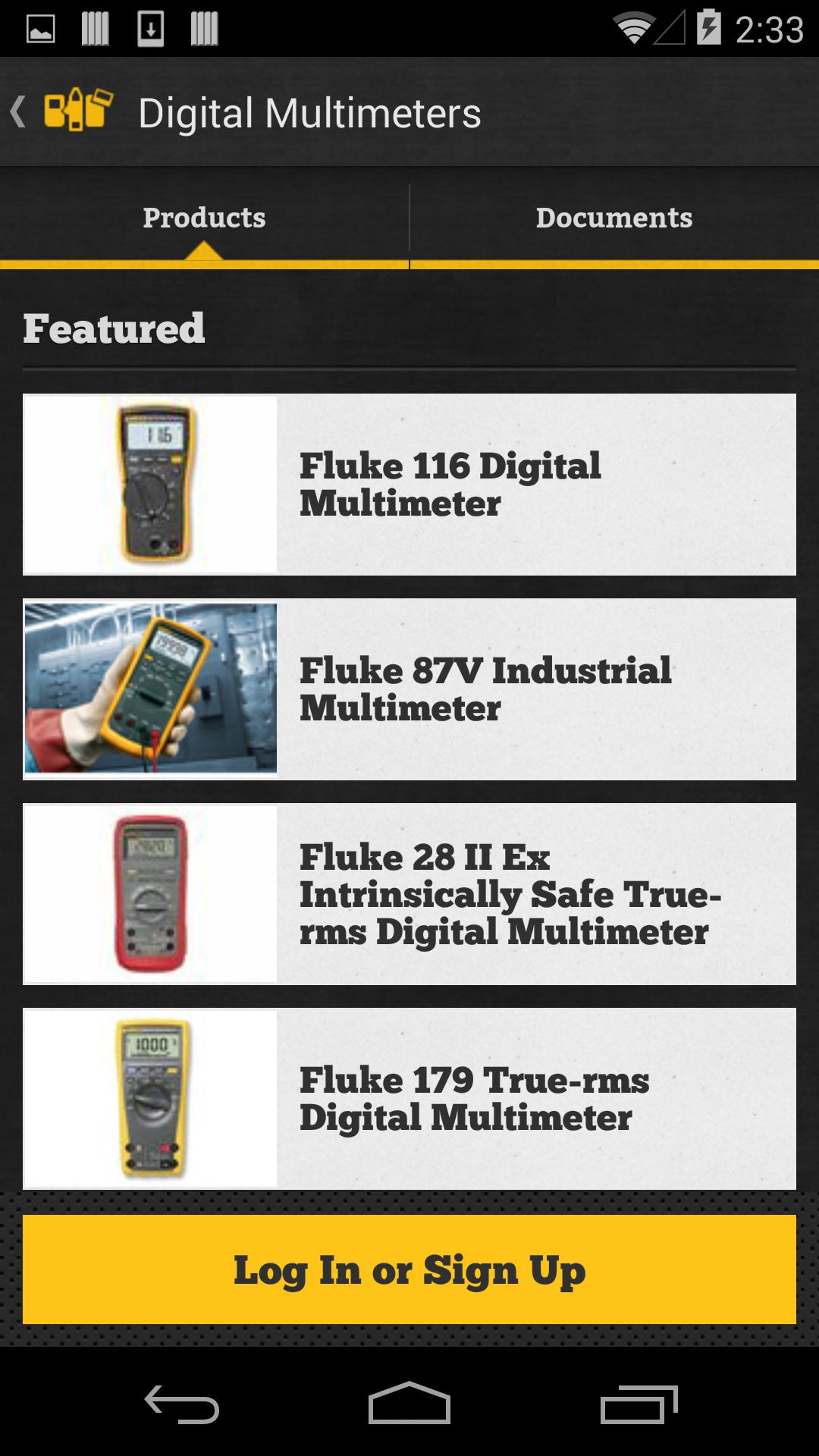Tap the back chevron in the title bar

coord(19,111)
